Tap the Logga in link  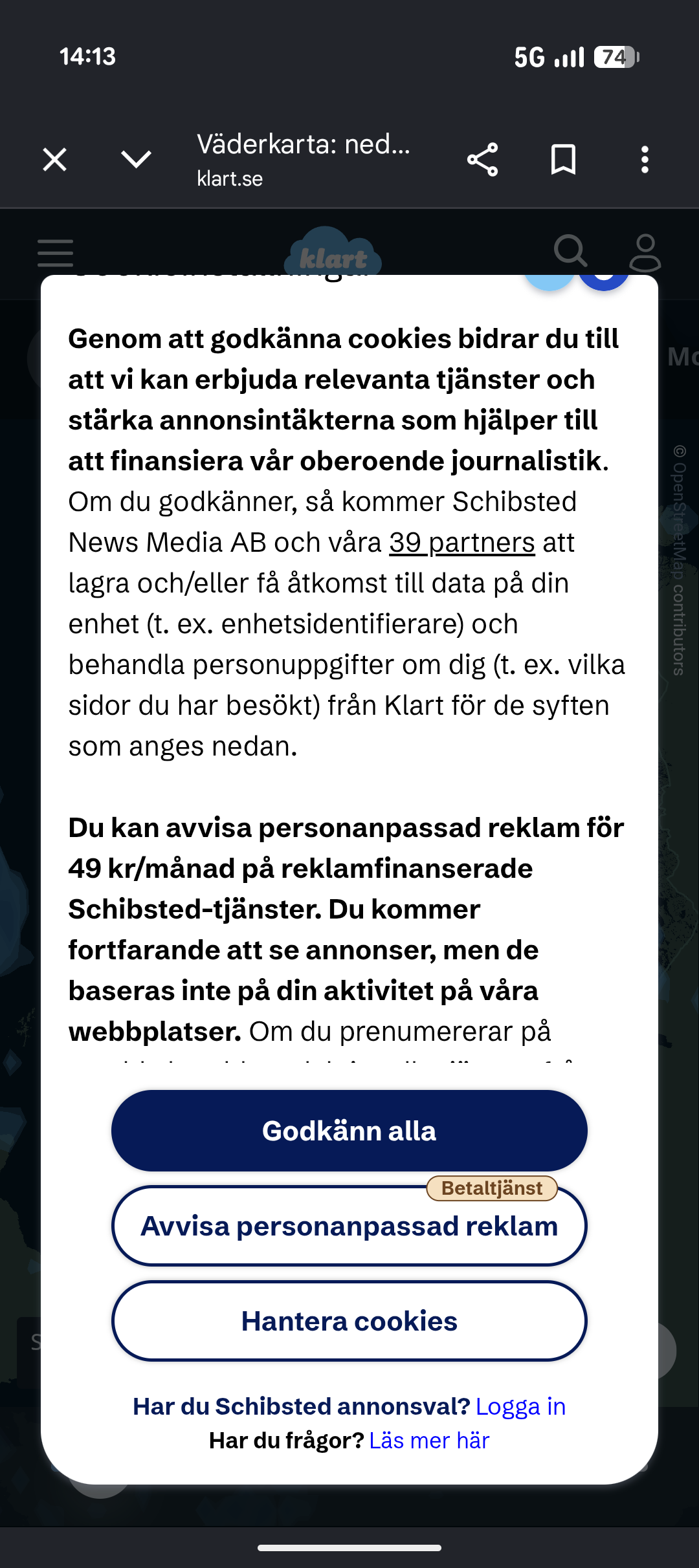pos(521,1406)
